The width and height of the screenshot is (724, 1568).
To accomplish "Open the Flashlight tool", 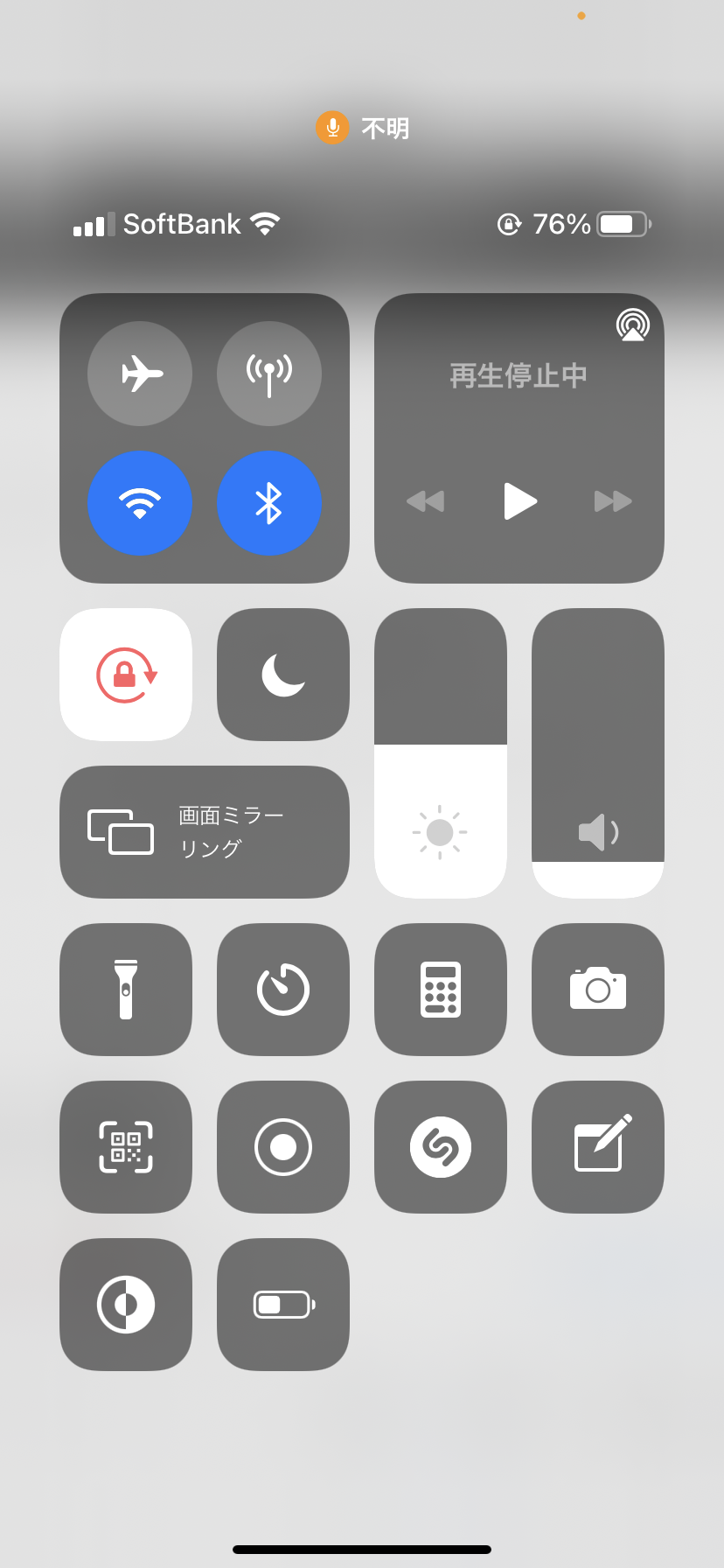I will (x=125, y=989).
